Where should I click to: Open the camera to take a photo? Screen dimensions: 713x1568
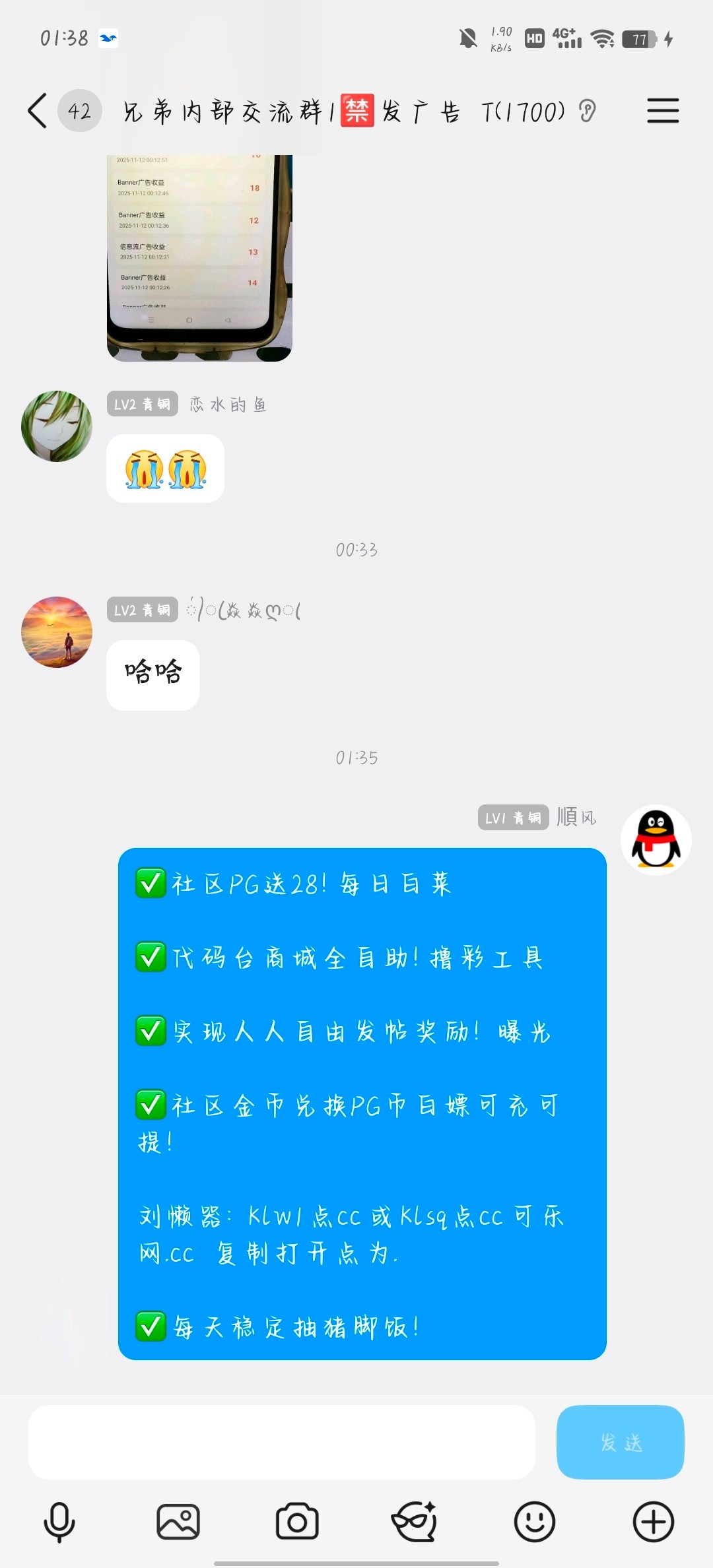(297, 1522)
